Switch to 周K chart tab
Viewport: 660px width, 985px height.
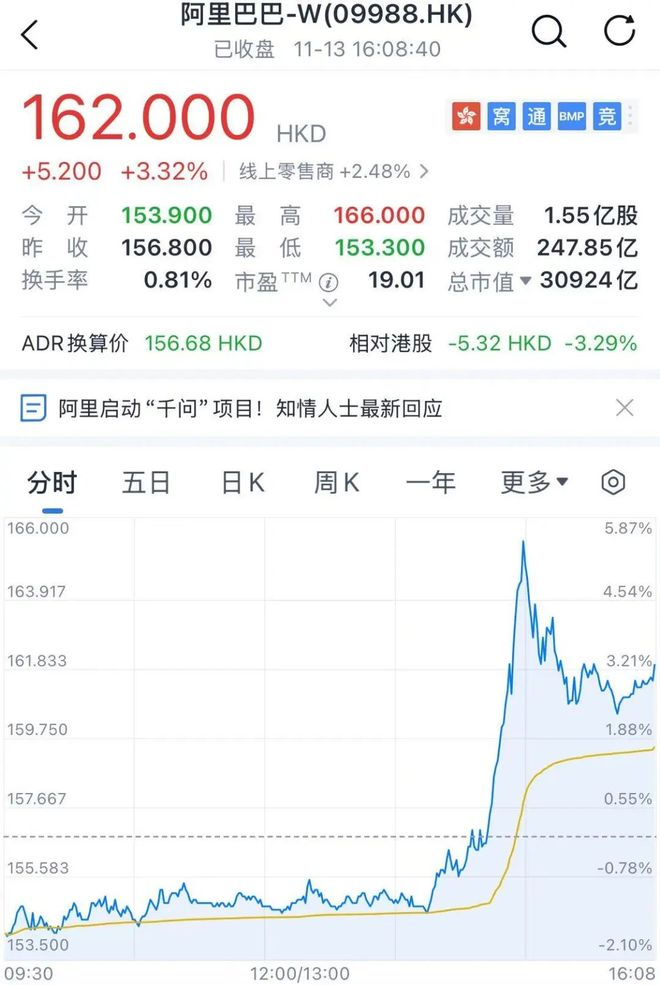coord(336,483)
